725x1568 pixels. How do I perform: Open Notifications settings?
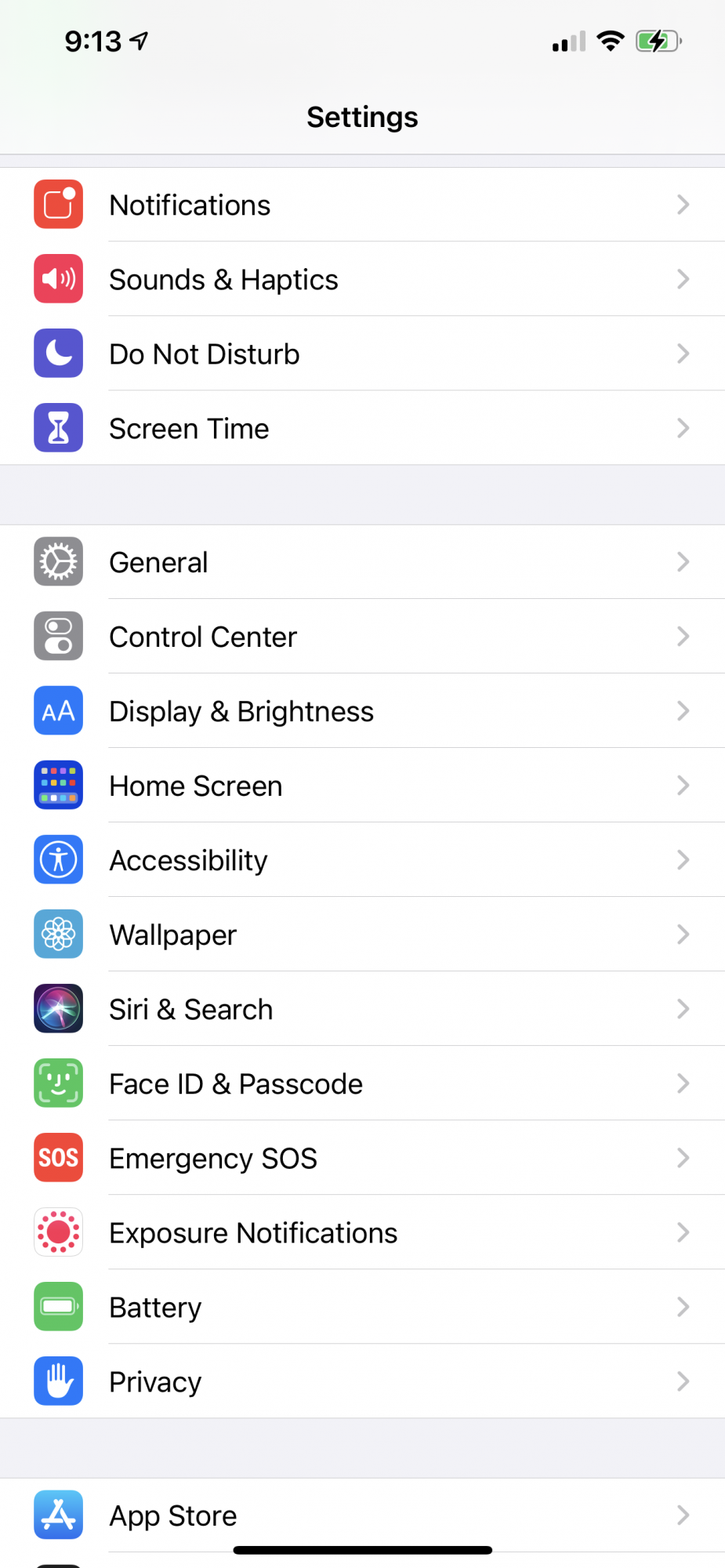[x=190, y=205]
